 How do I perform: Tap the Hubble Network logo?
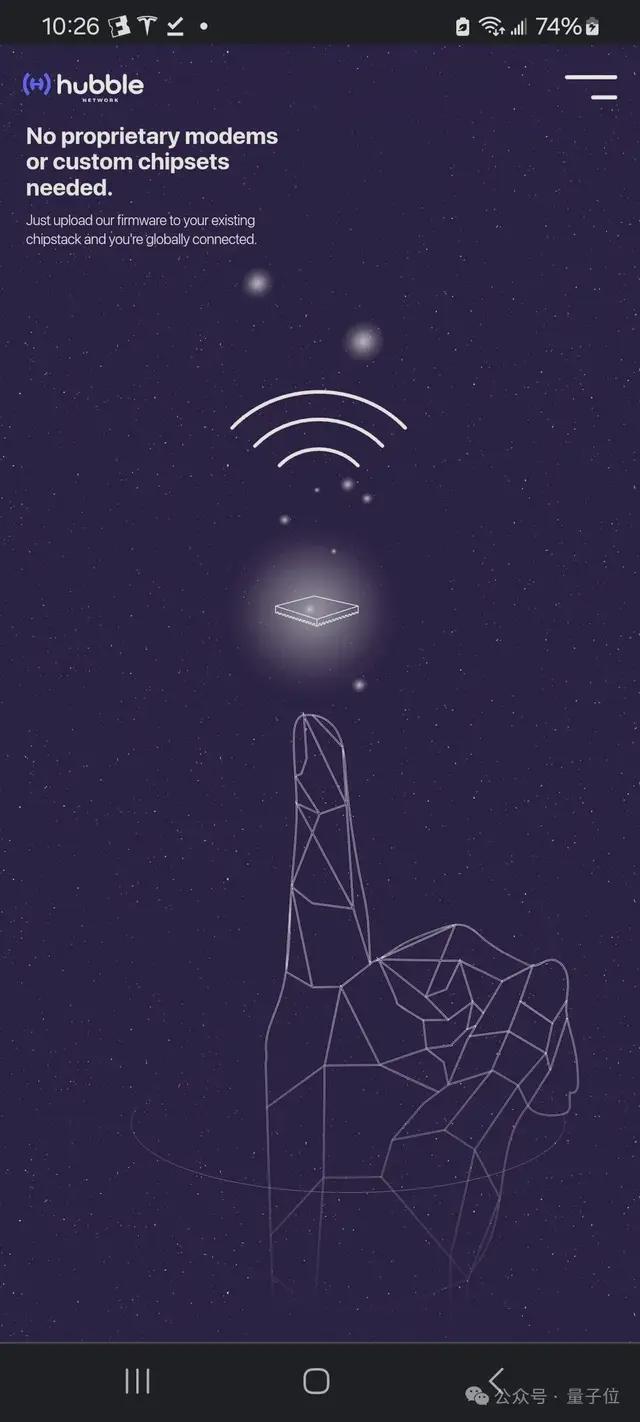click(84, 86)
